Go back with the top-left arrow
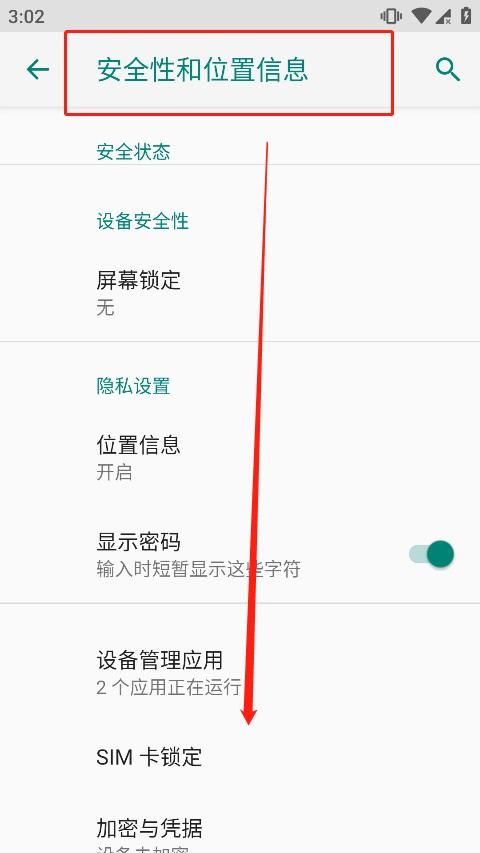The height and width of the screenshot is (853, 480). pos(38,70)
